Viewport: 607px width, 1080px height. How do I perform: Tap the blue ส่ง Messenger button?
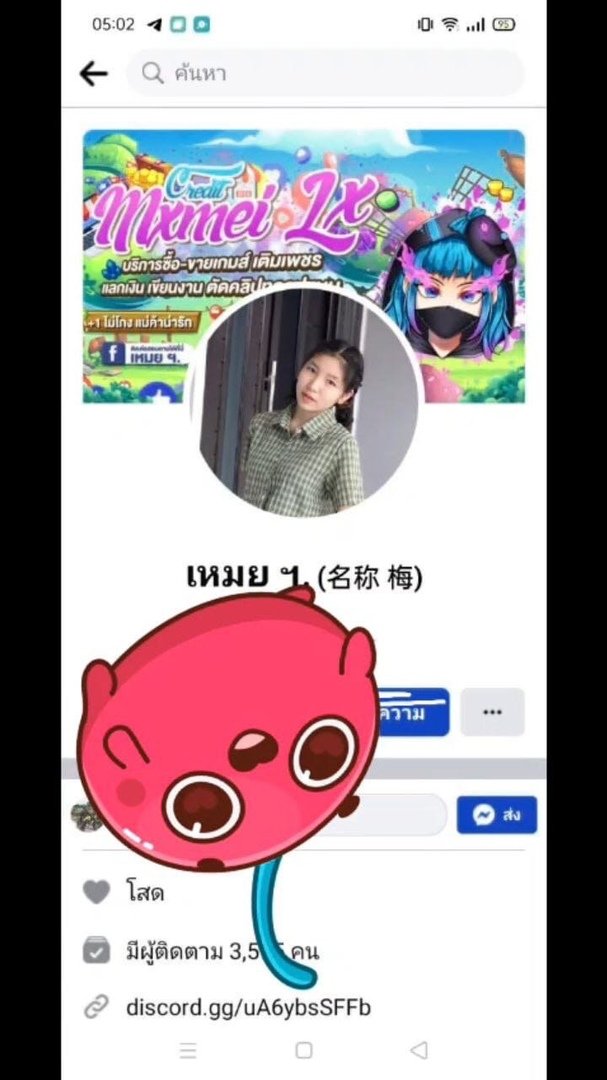[x=497, y=815]
